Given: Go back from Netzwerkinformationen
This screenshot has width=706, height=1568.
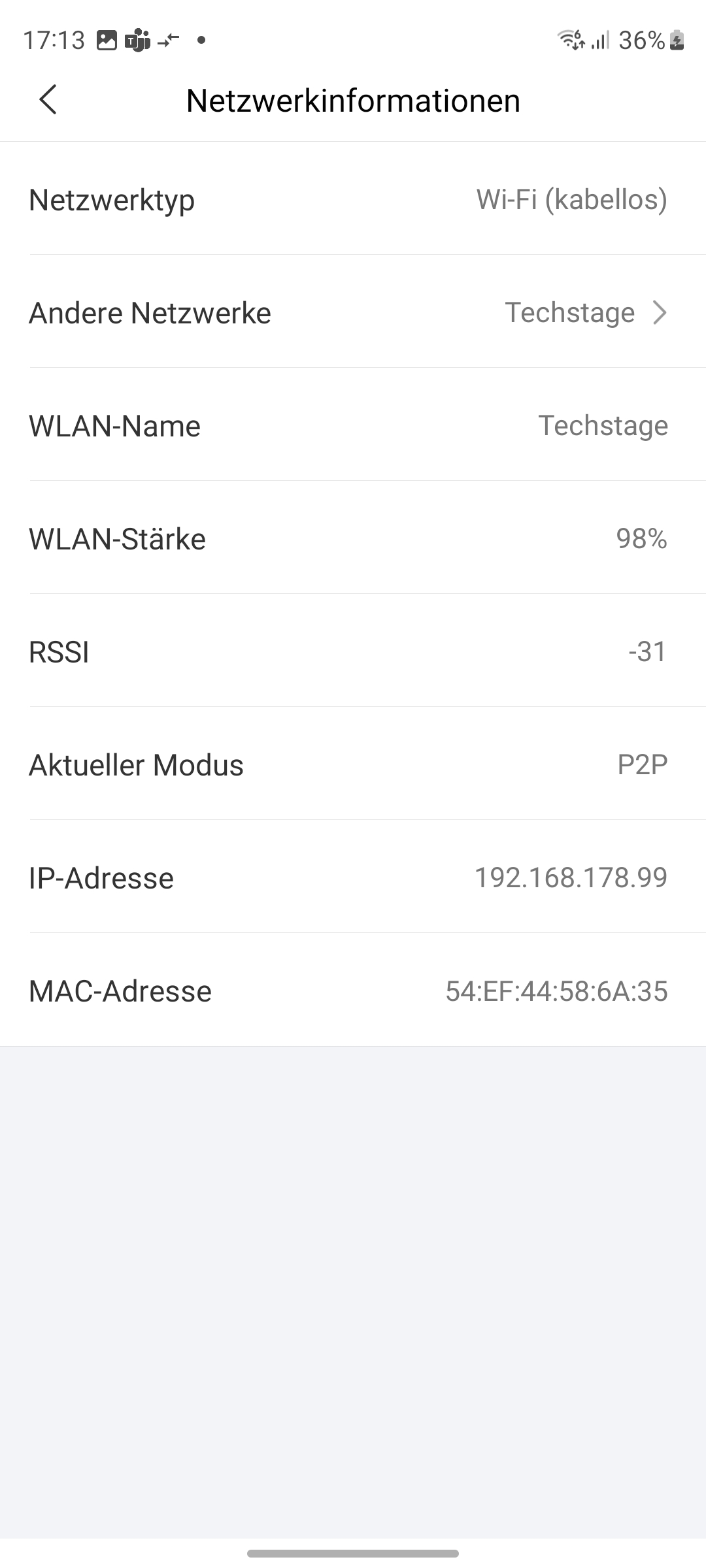Looking at the screenshot, I should coord(48,100).
